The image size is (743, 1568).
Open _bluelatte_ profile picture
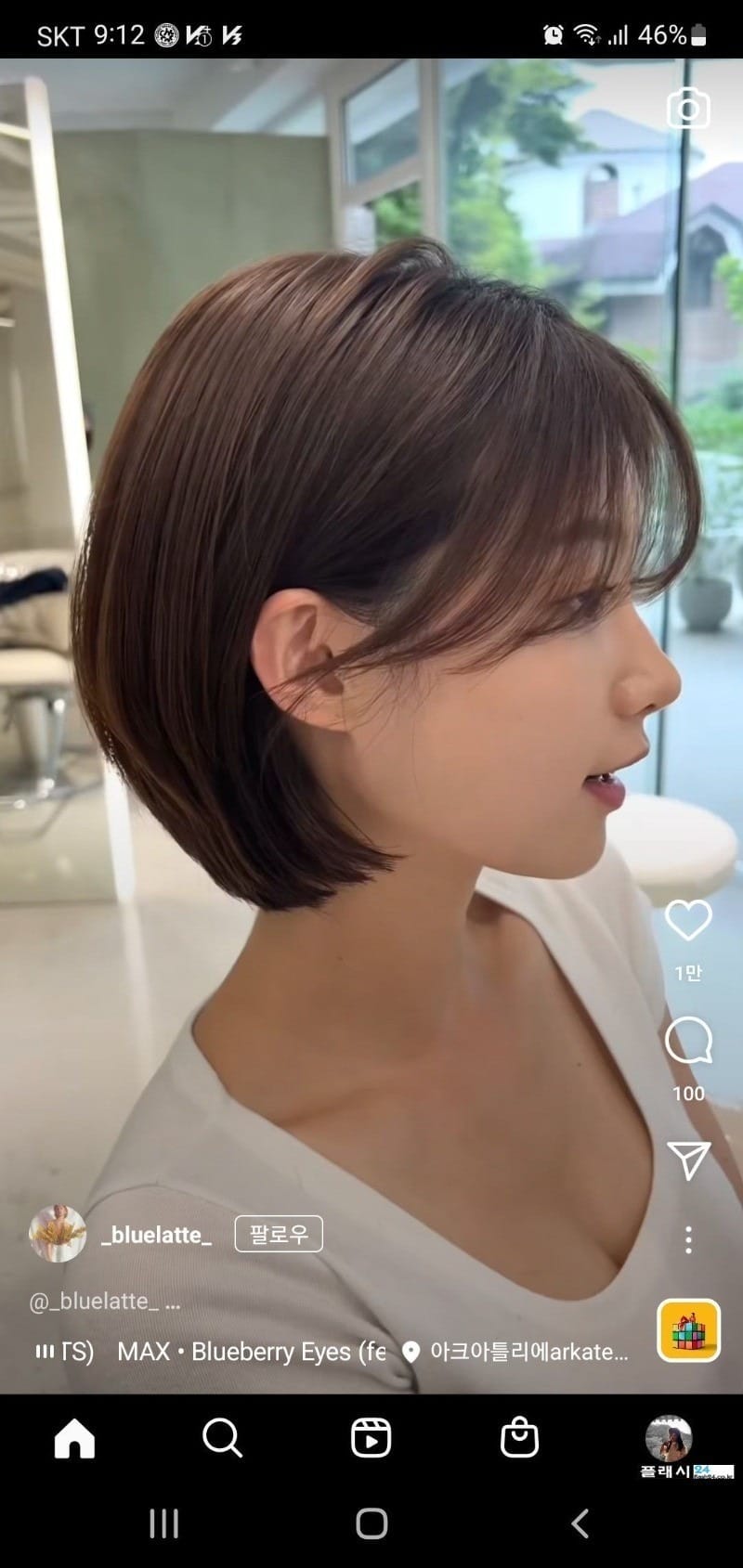(58, 1234)
